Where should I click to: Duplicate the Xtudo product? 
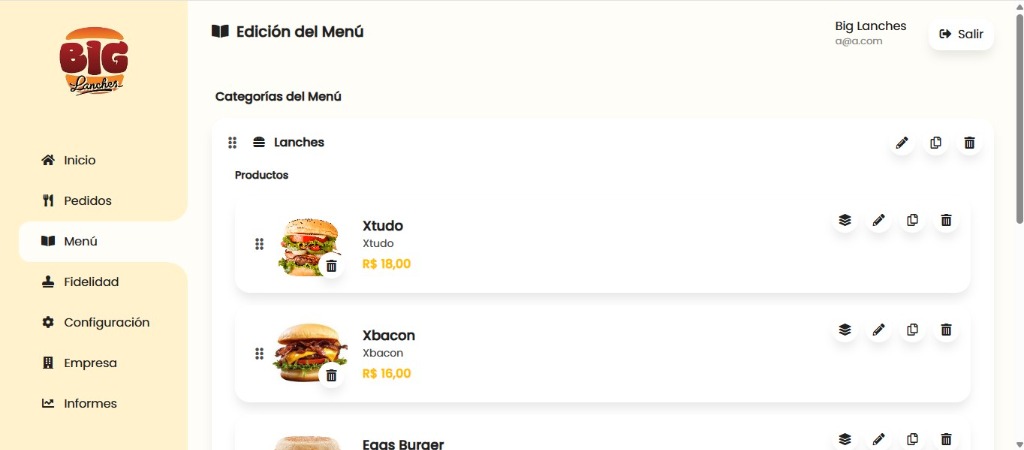(912, 220)
